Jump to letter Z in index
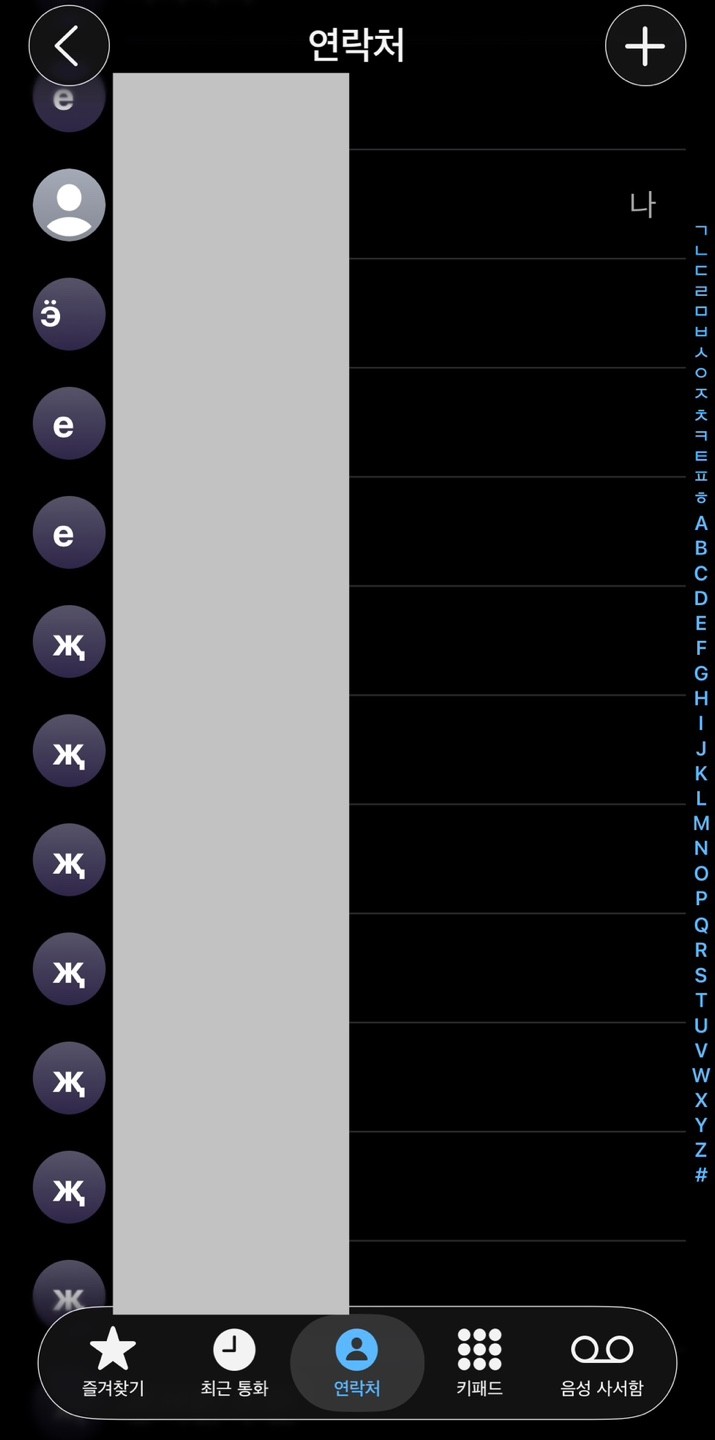 pyautogui.click(x=701, y=1150)
